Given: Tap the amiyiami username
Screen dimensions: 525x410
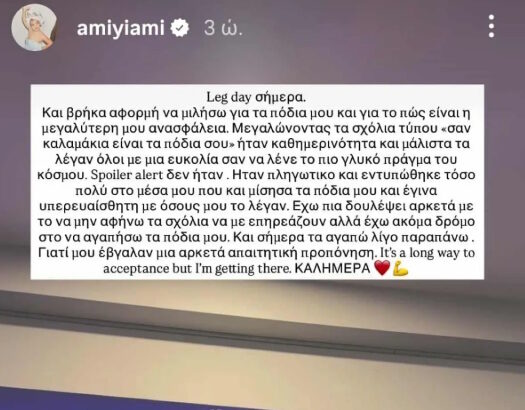Looking at the screenshot, I should click(121, 28).
